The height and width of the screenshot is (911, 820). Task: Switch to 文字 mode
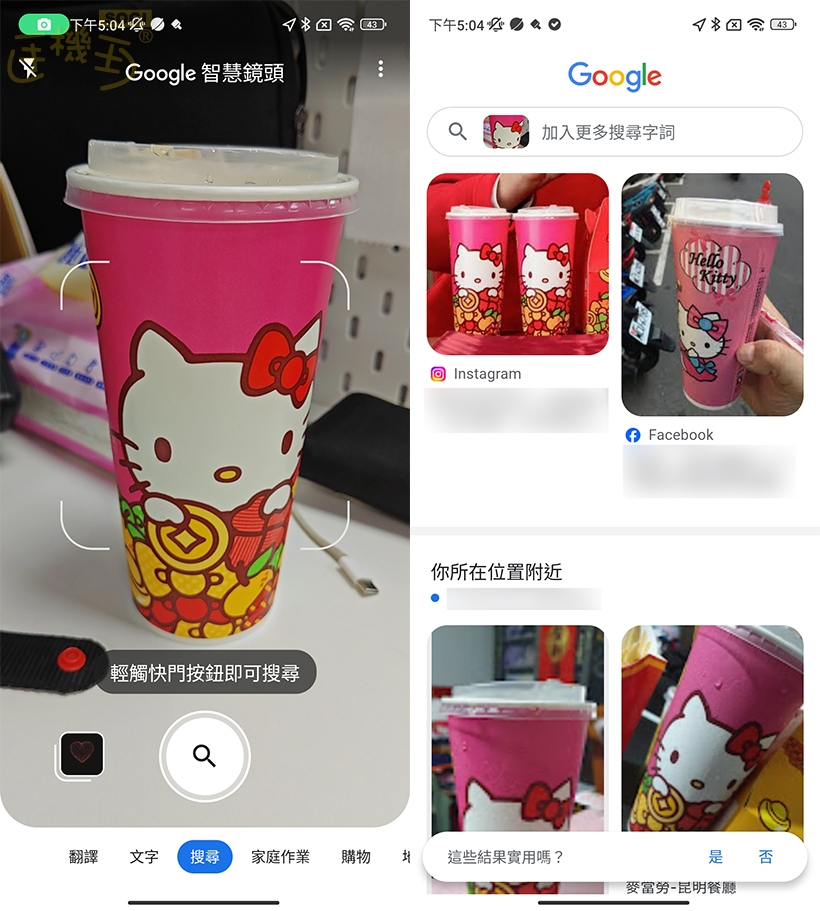[x=144, y=857]
